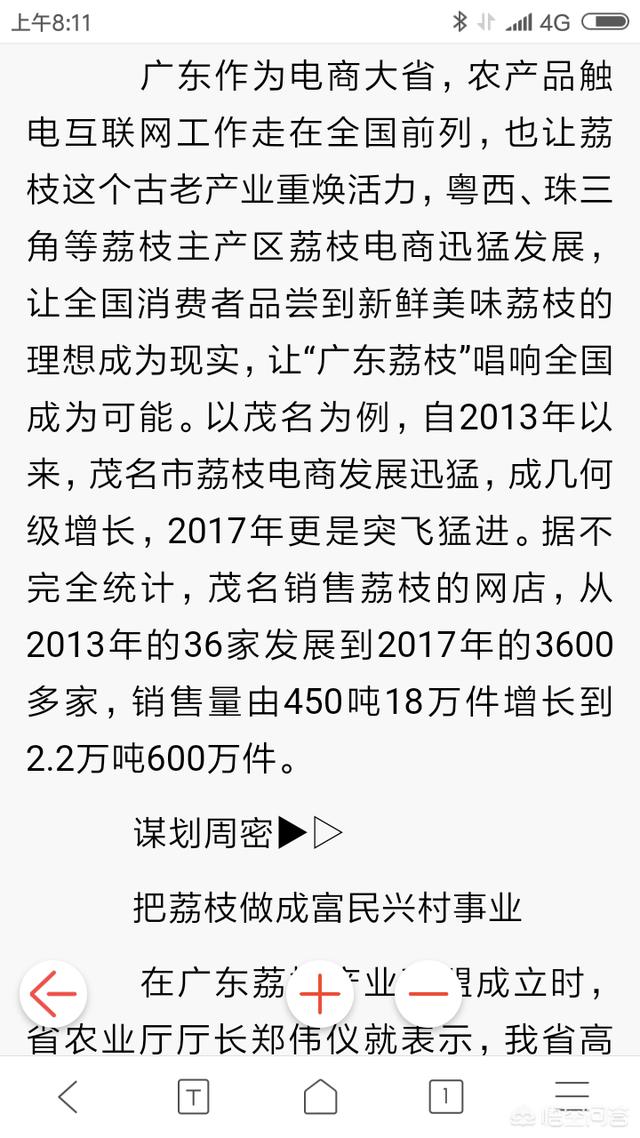This screenshot has height=1138, width=640.
Task: Decrease text size with the minus button
Action: 428,993
